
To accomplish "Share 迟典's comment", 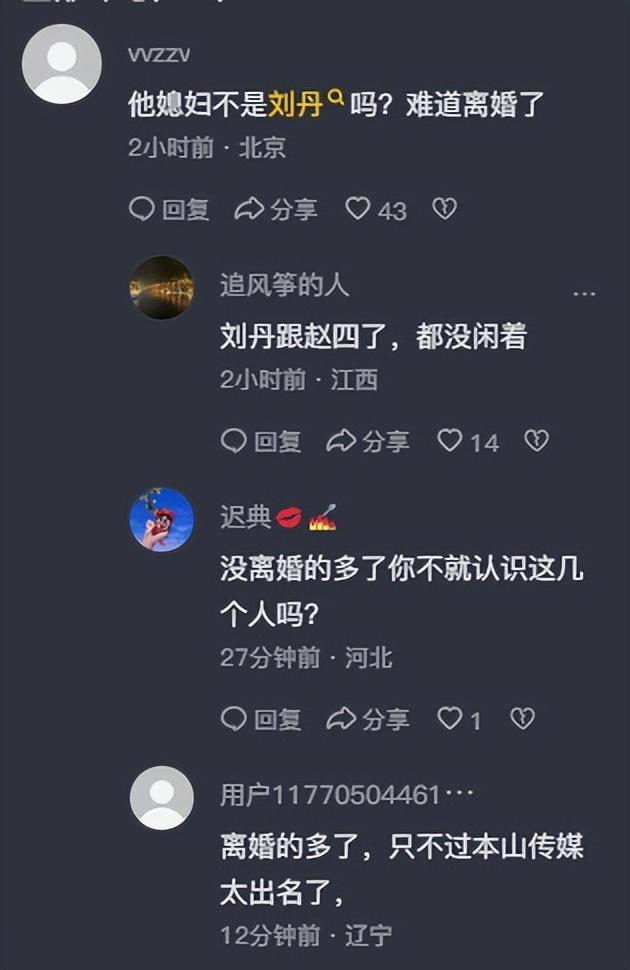I will point(368,718).
